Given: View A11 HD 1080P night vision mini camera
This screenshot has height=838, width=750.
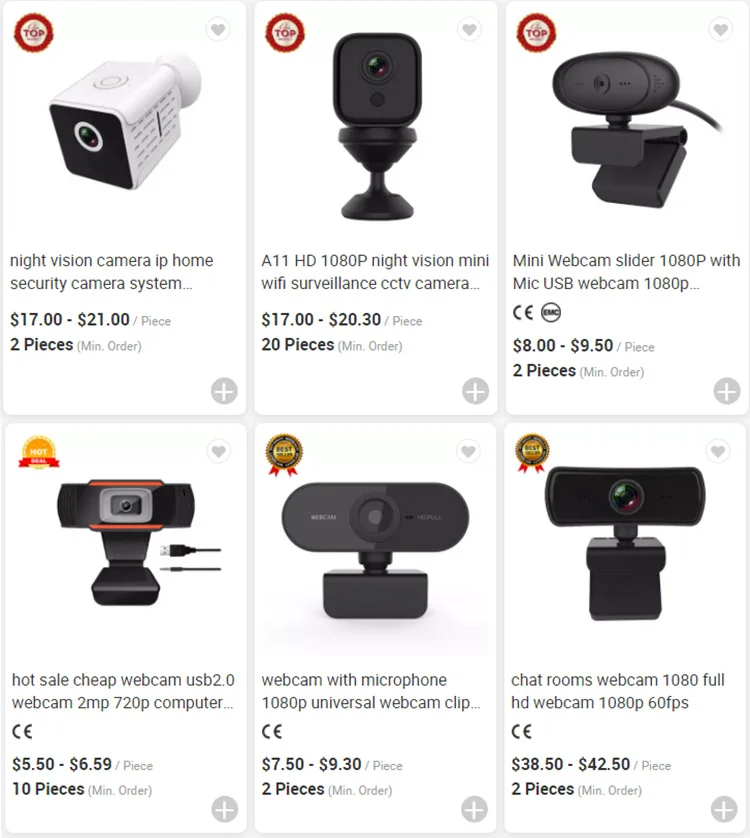Looking at the screenshot, I should point(375,271).
